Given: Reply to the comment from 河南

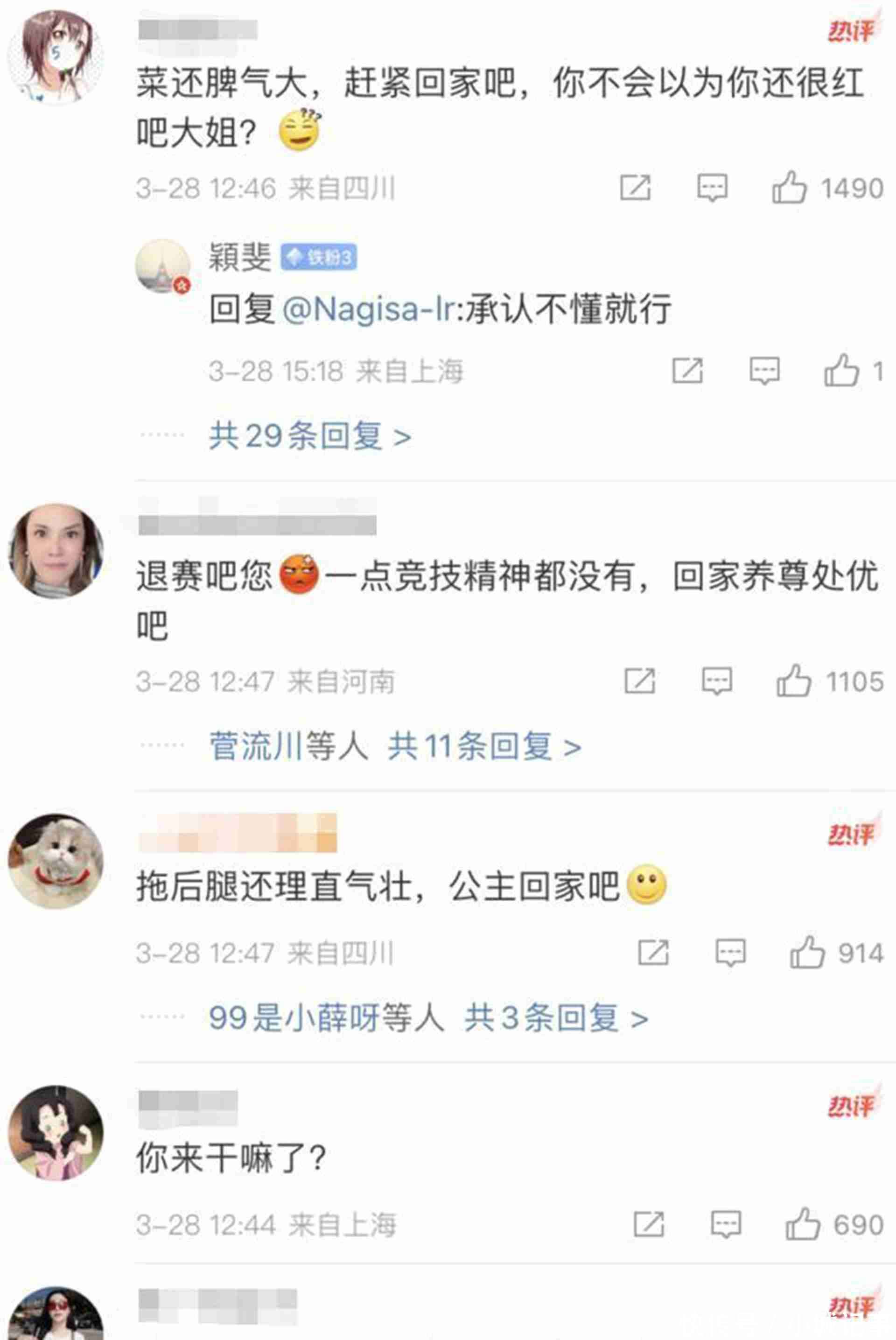Looking at the screenshot, I should pyautogui.click(x=717, y=681).
